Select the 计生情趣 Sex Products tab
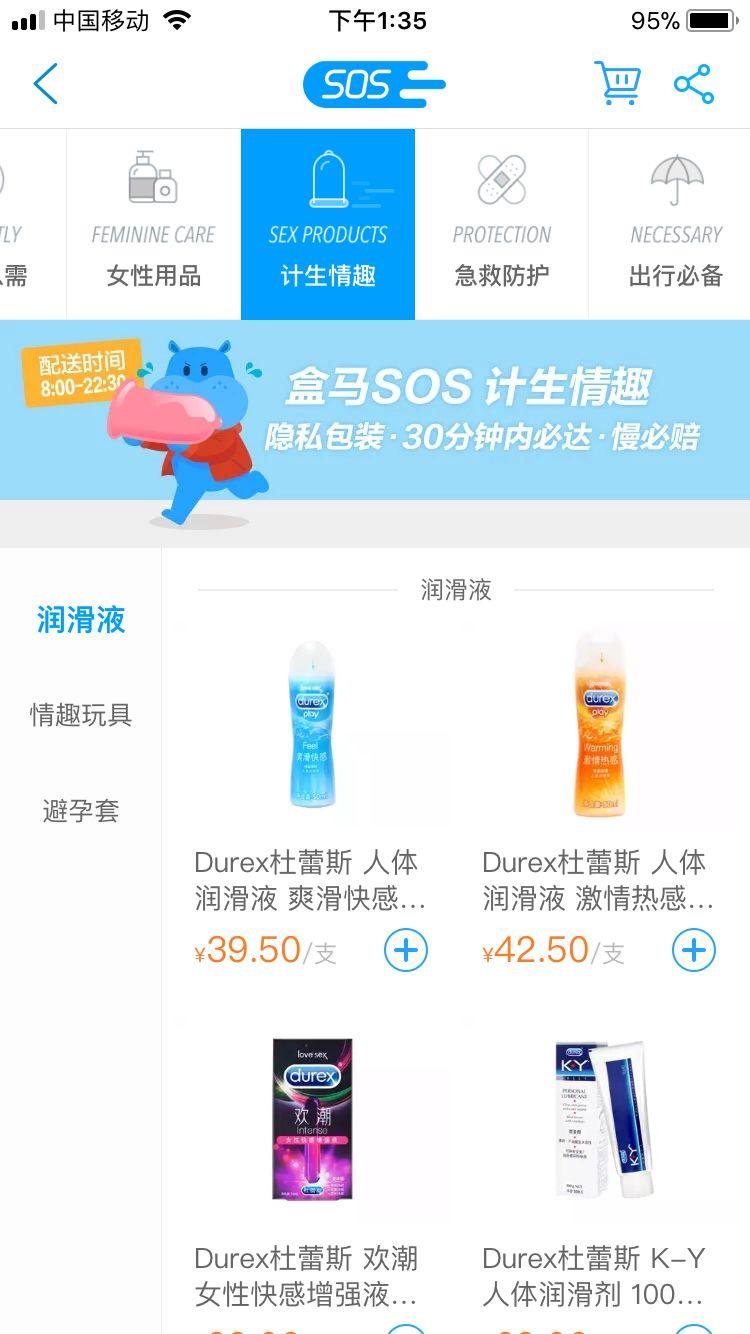 tap(328, 224)
